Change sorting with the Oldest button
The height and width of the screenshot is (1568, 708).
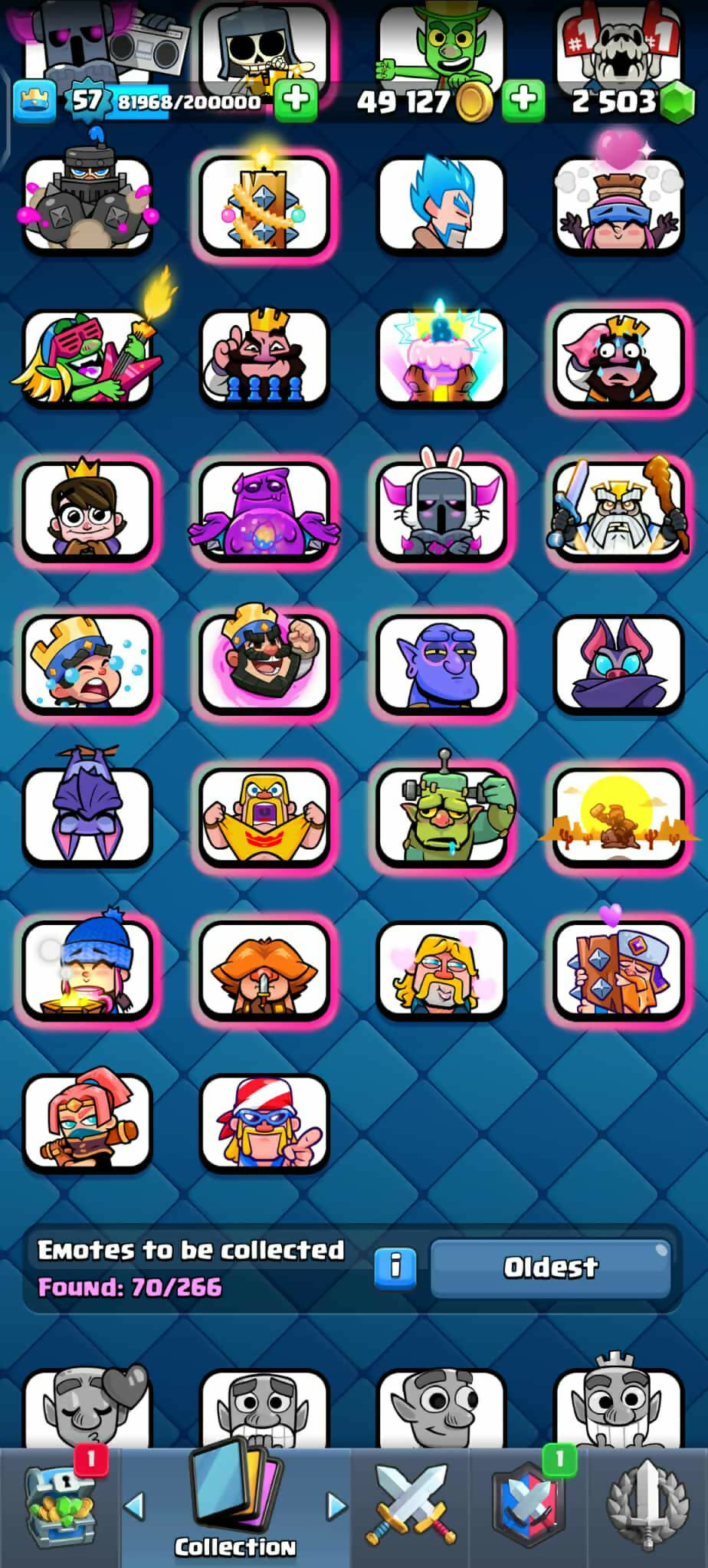pos(550,1267)
